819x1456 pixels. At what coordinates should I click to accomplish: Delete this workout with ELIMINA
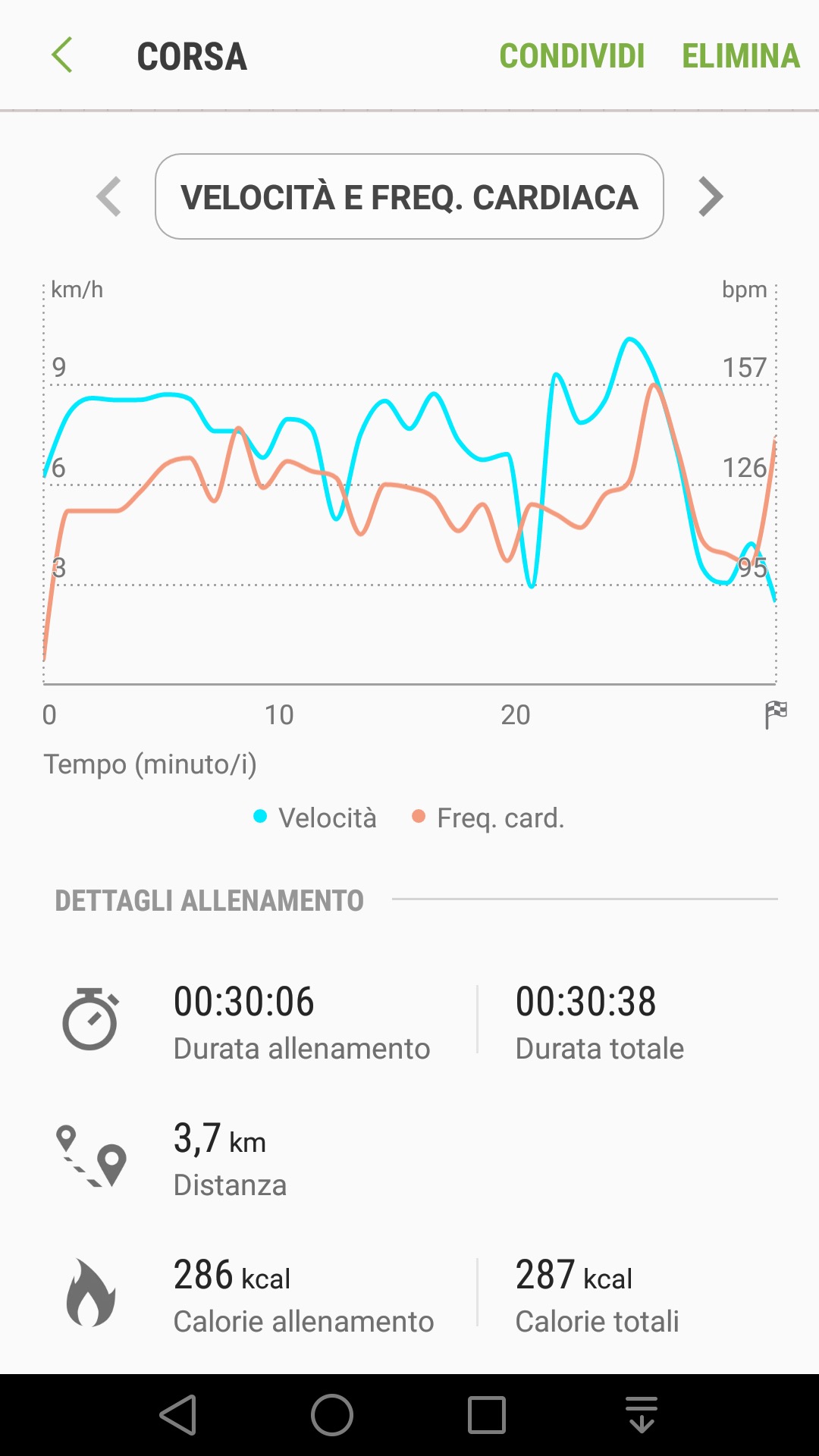click(740, 56)
